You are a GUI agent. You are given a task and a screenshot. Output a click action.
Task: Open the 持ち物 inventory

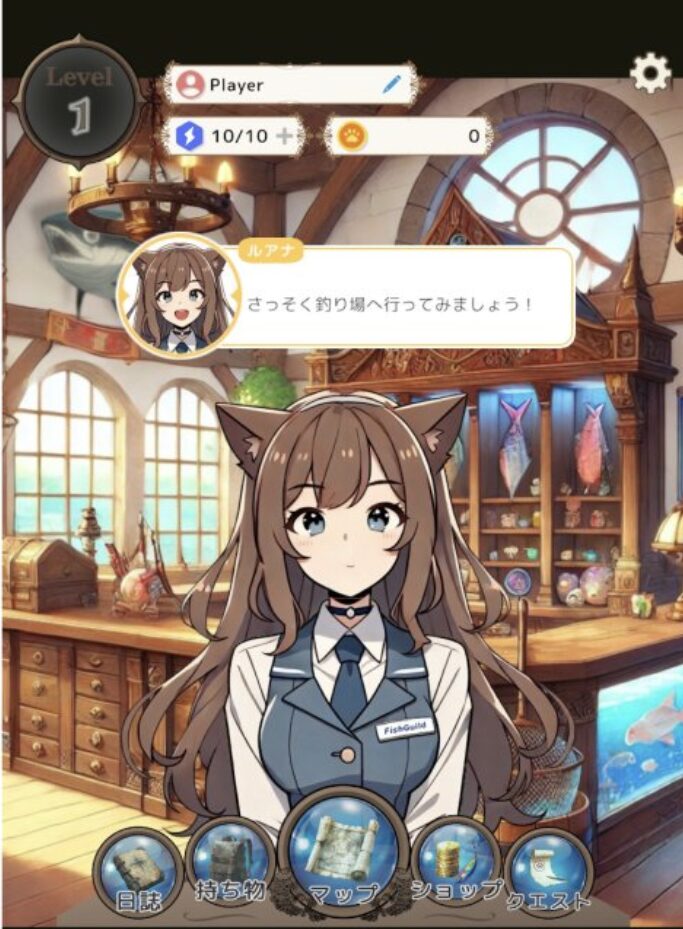pyautogui.click(x=230, y=861)
